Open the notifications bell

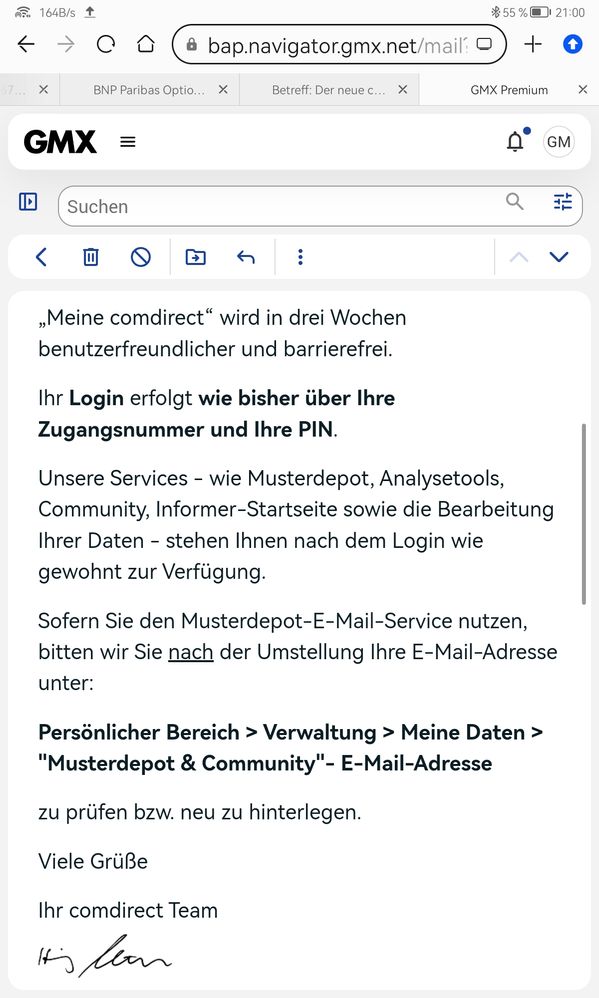(516, 141)
